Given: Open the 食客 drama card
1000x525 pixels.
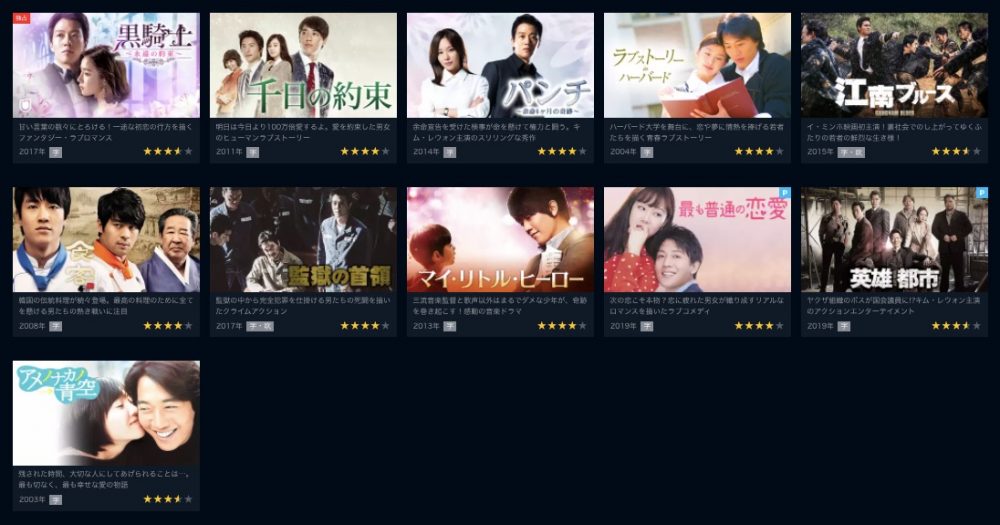Looking at the screenshot, I should pyautogui.click(x=106, y=240).
